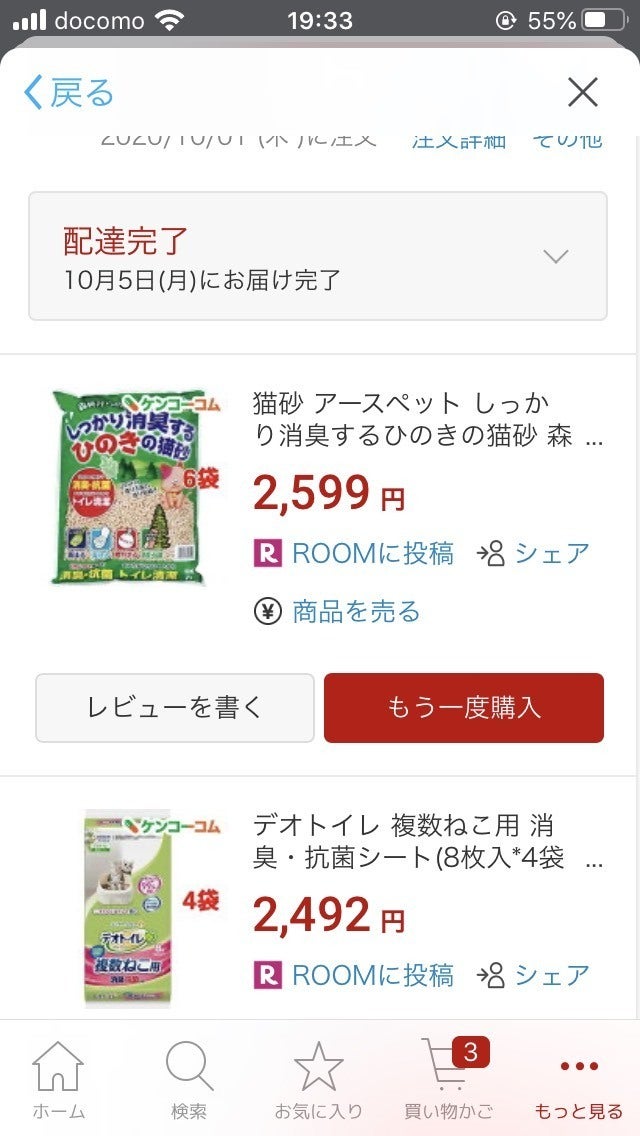Open the 検索 search tab
Screen dimensions: 640x1136
(x=189, y=1080)
